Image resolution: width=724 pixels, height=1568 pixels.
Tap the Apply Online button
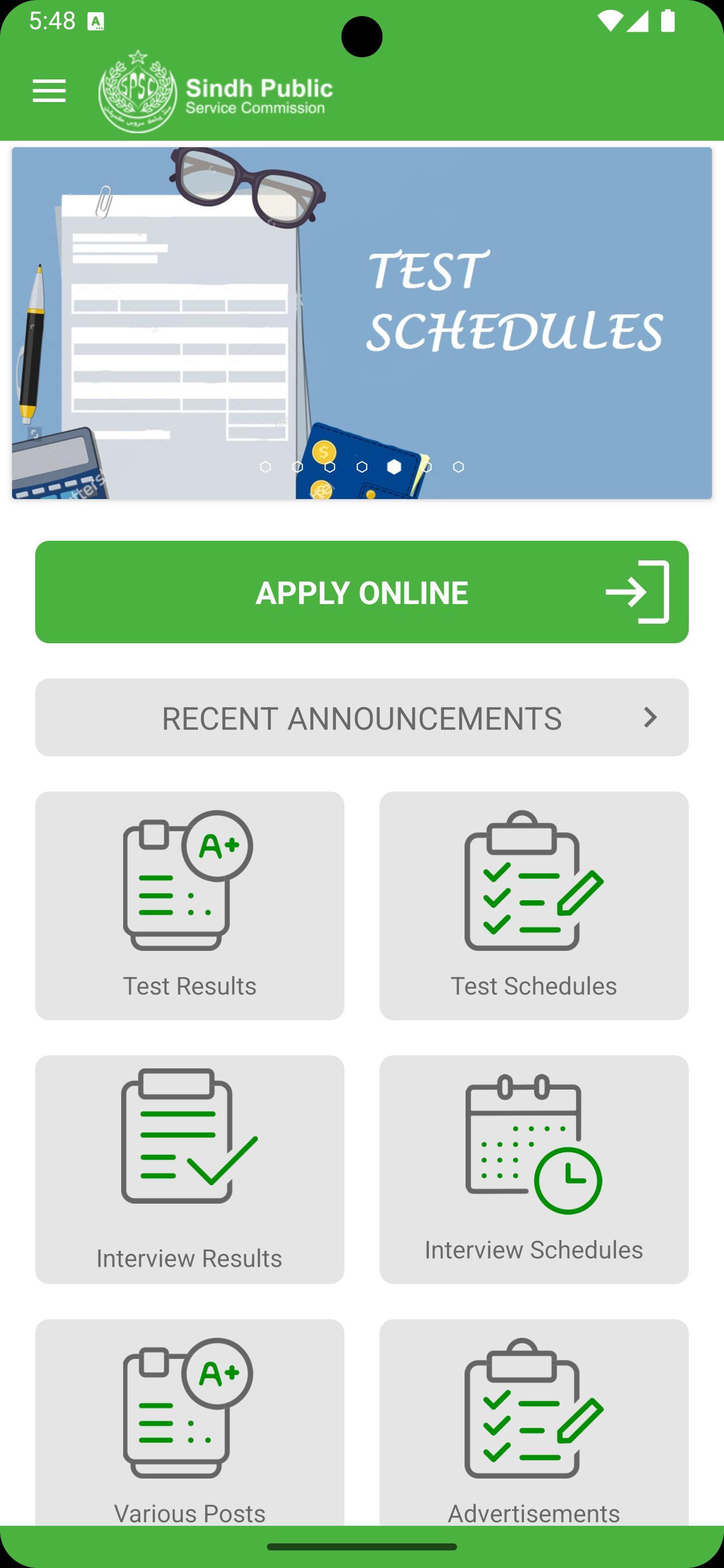pos(361,592)
